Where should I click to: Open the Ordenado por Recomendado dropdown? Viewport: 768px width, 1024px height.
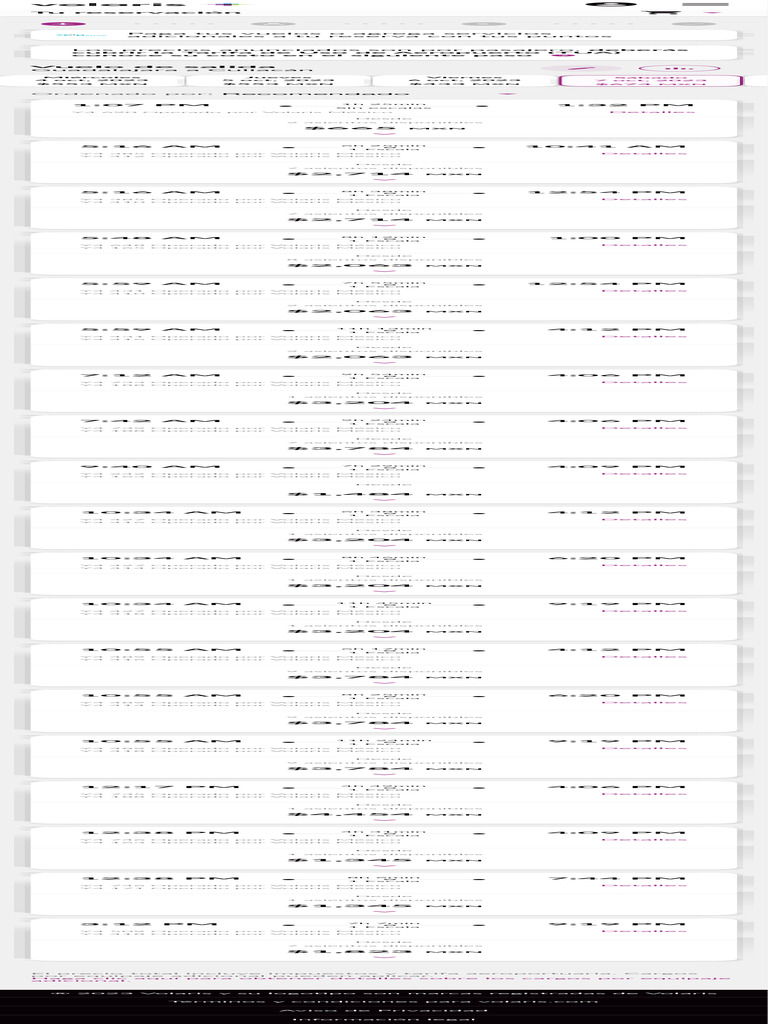click(x=272, y=94)
